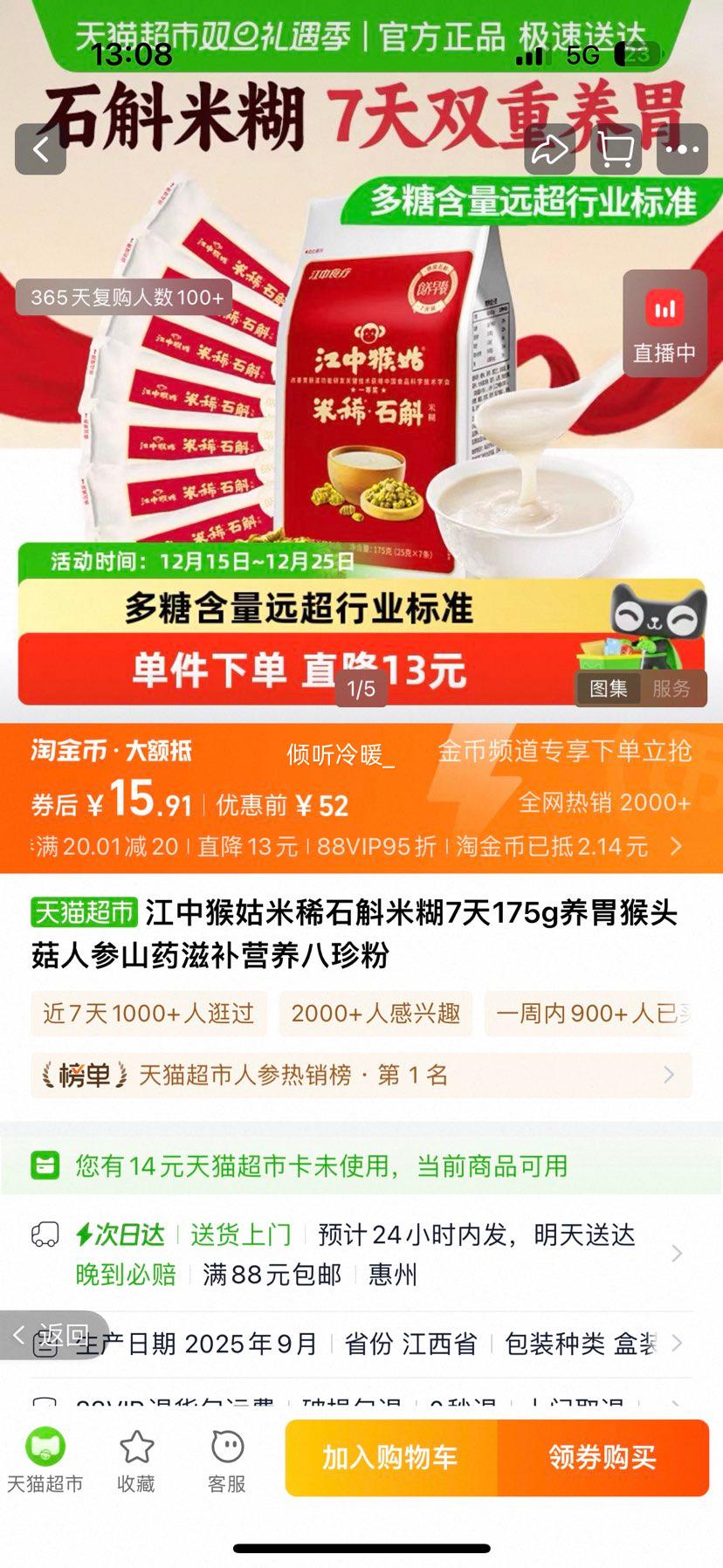Tap the back arrow at top left
Image resolution: width=723 pixels, height=1568 pixels.
click(38, 148)
